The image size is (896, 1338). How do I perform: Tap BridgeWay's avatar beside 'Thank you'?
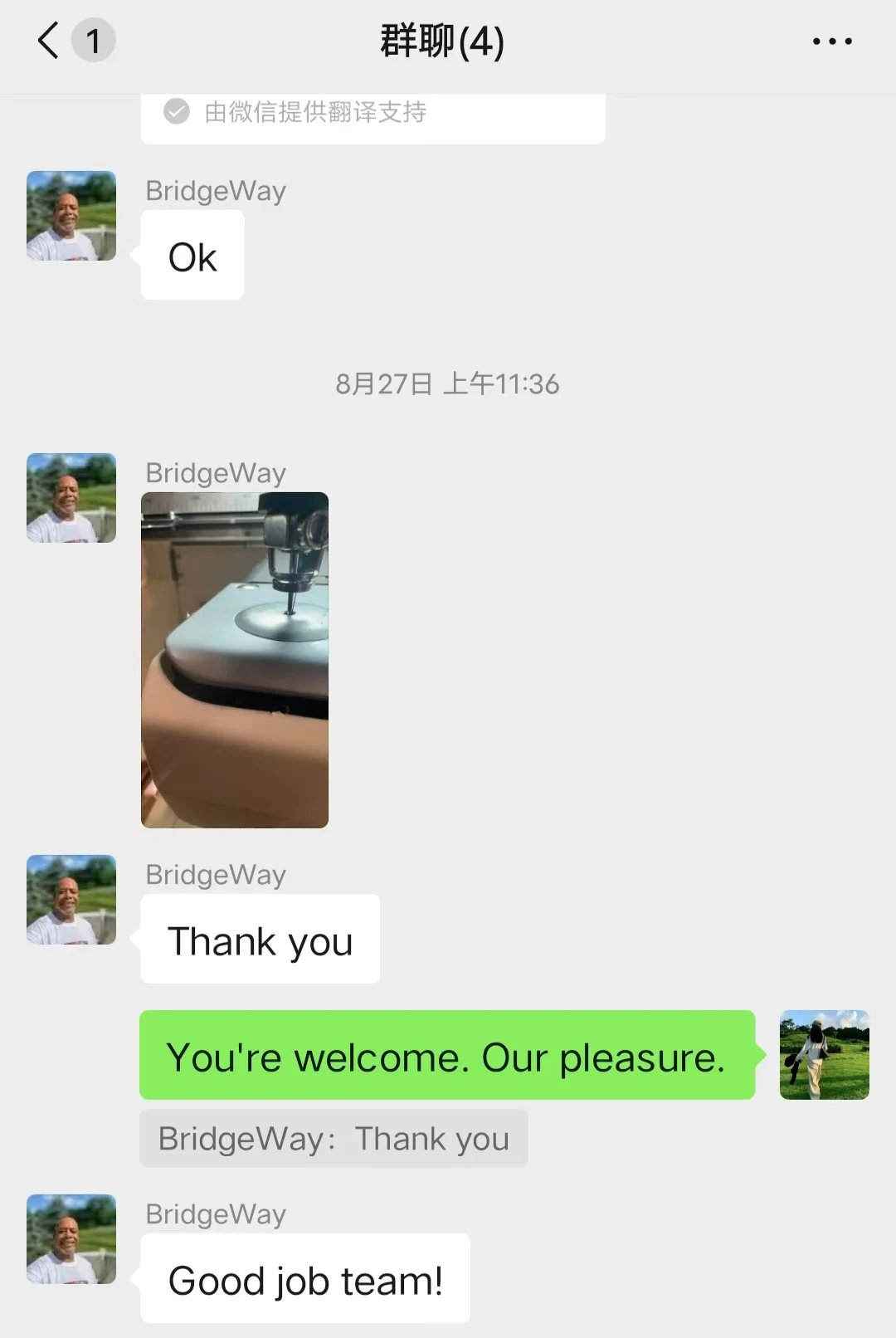click(71, 899)
